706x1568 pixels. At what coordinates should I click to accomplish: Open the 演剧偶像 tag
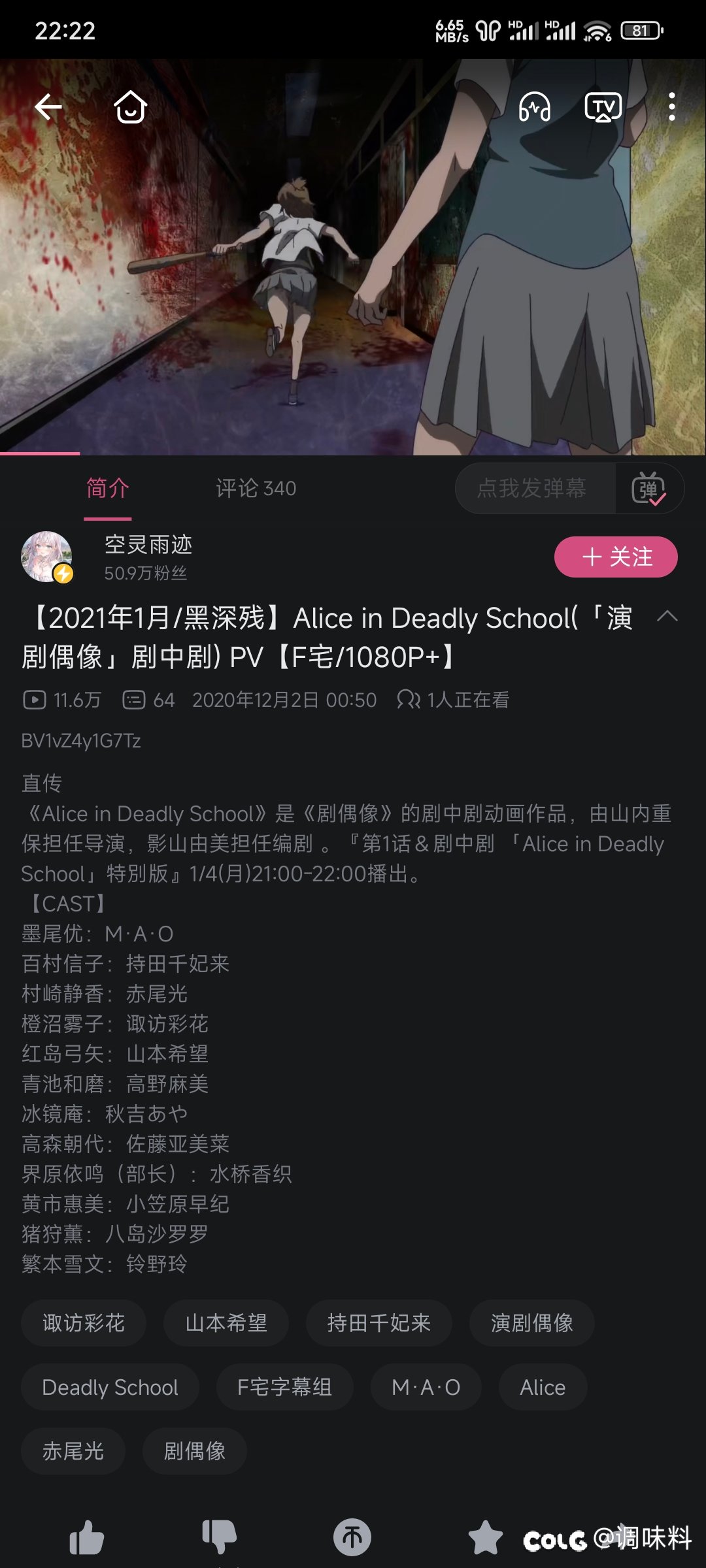pos(531,1323)
